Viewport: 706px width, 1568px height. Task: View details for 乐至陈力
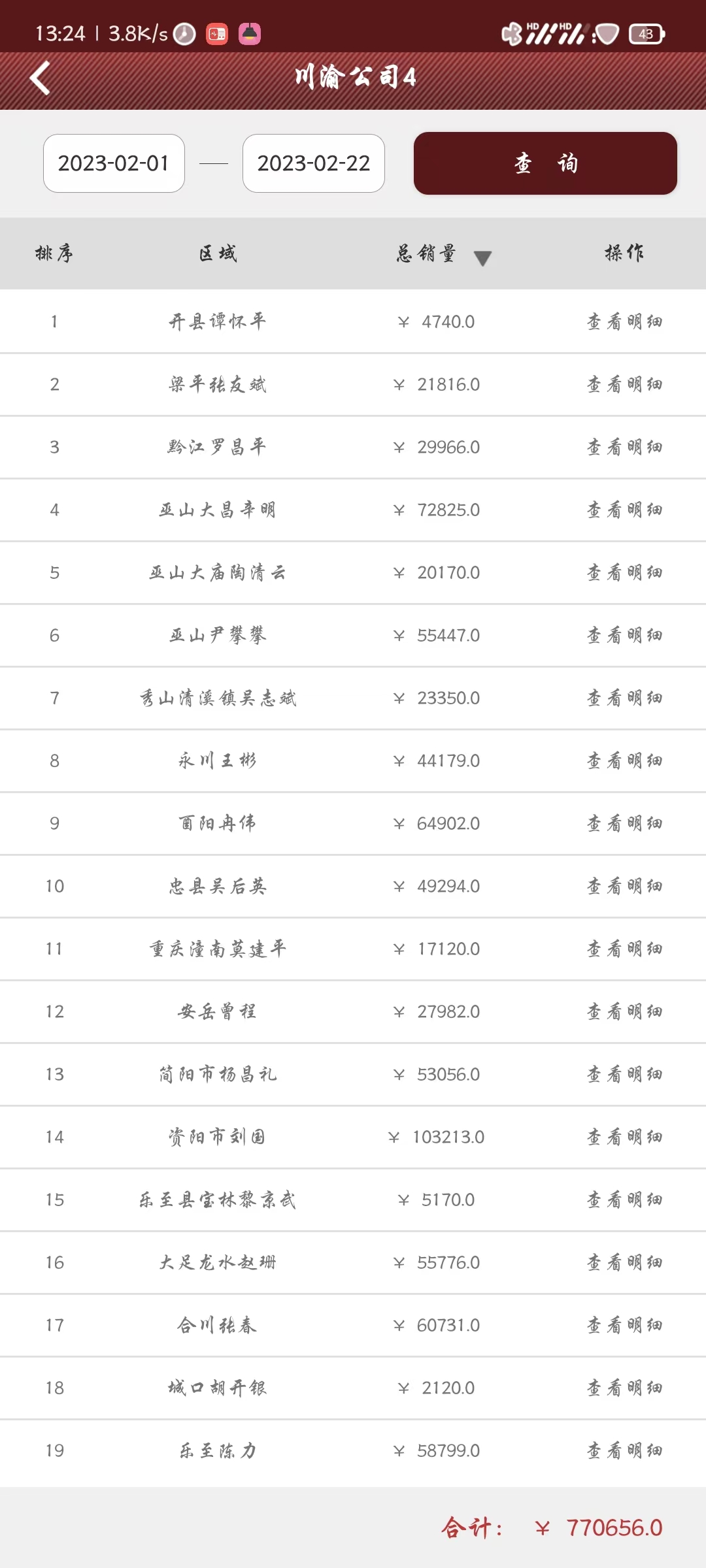point(624,1450)
